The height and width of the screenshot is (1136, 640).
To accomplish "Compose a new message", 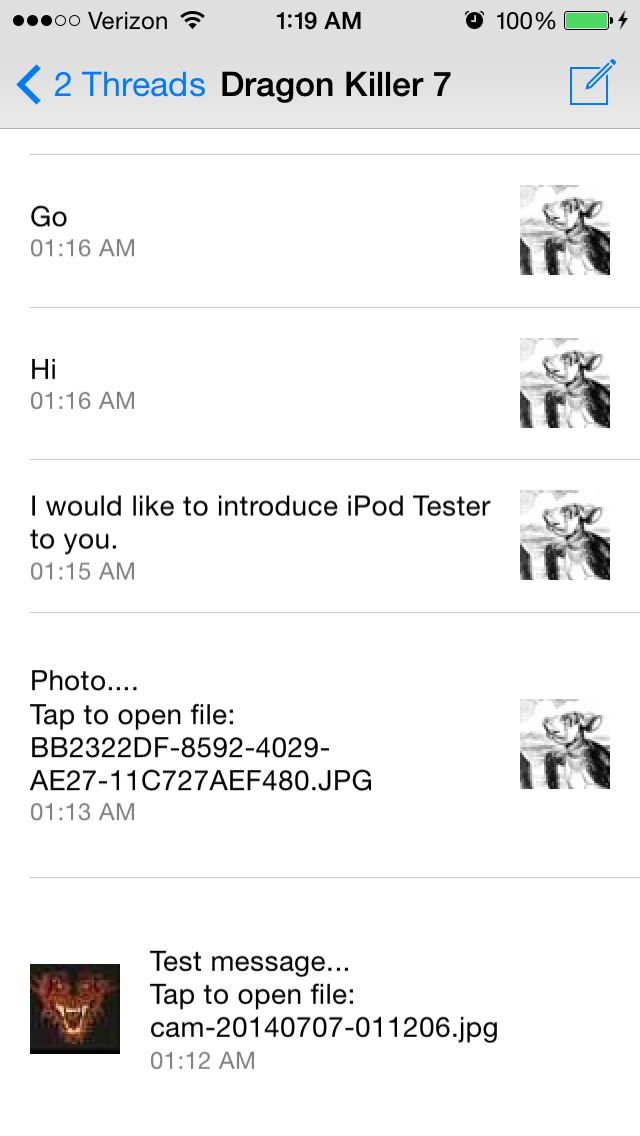I will pyautogui.click(x=590, y=85).
